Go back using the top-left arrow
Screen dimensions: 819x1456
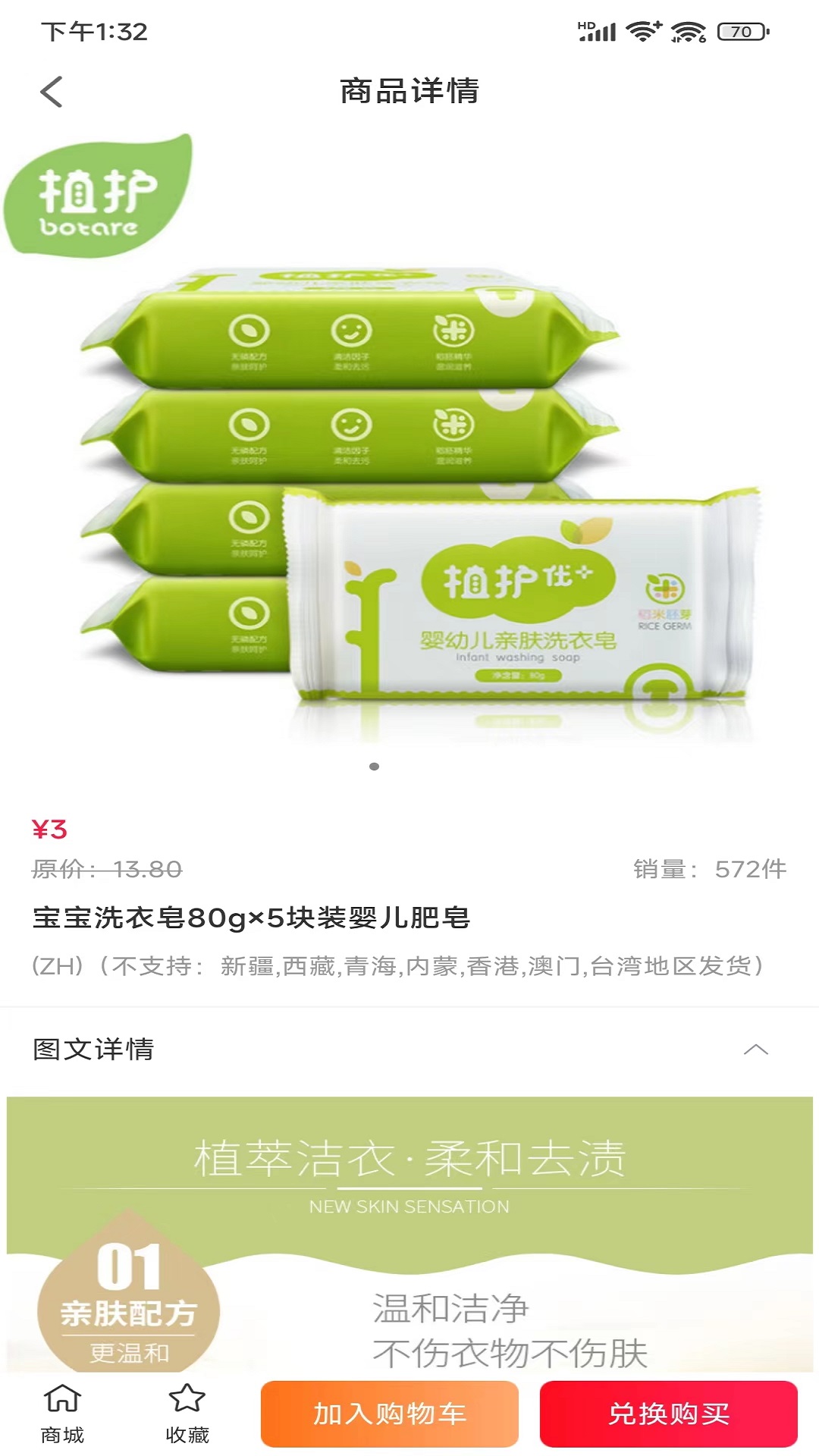pyautogui.click(x=51, y=92)
